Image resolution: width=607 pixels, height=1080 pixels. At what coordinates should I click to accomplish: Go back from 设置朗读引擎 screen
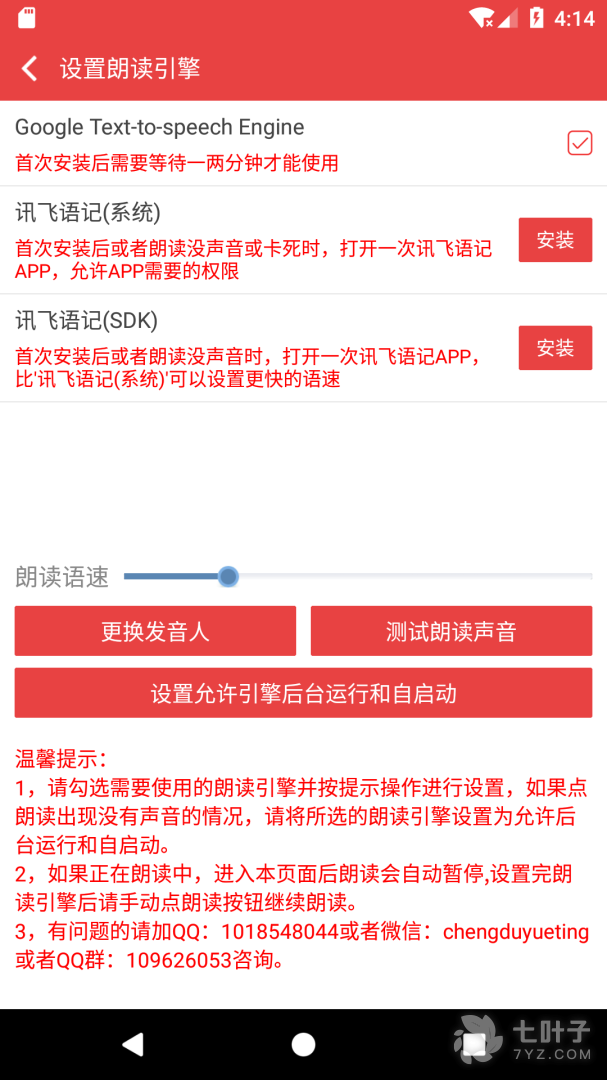tap(30, 68)
